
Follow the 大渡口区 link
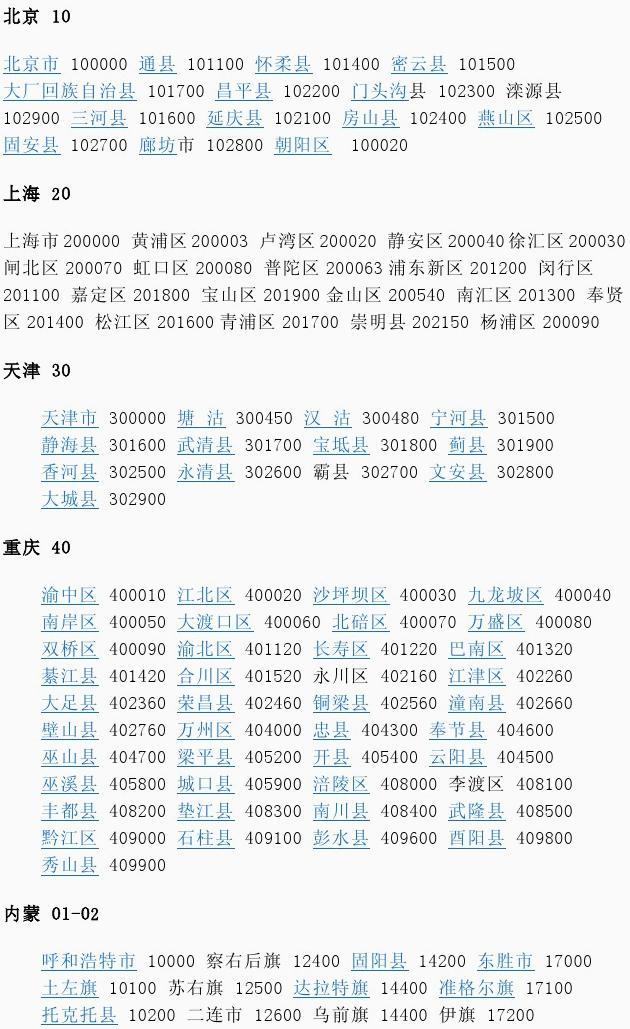[x=215, y=622]
